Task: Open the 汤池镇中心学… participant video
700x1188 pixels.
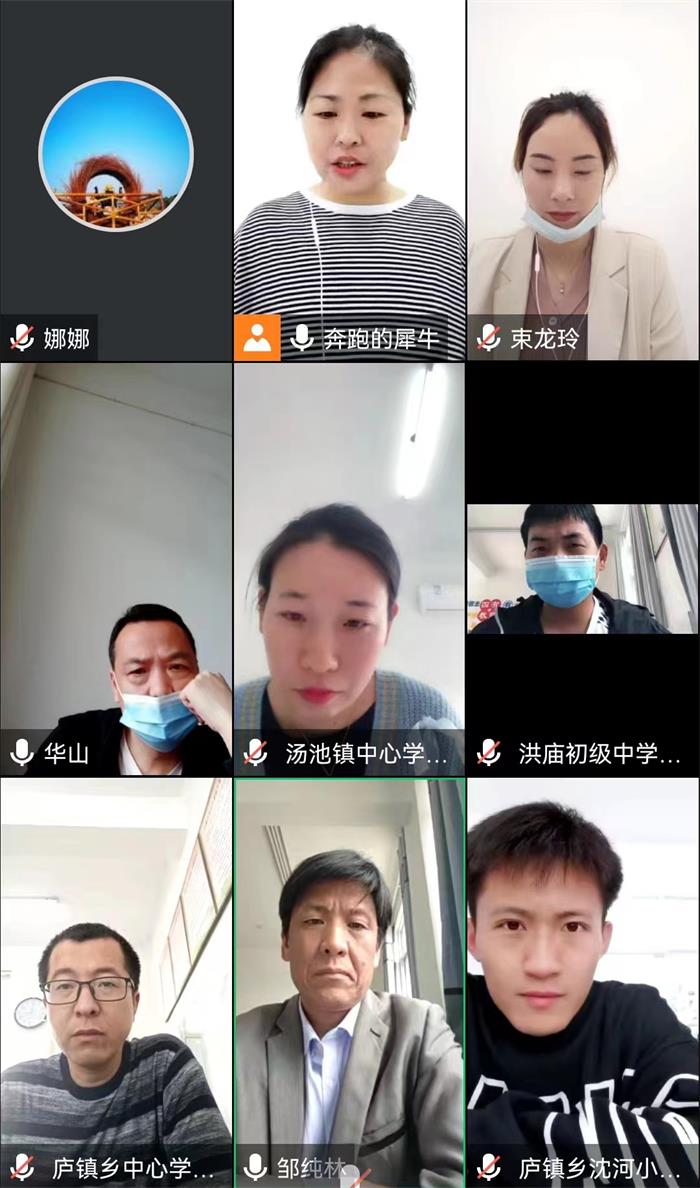Action: pyautogui.click(x=349, y=568)
